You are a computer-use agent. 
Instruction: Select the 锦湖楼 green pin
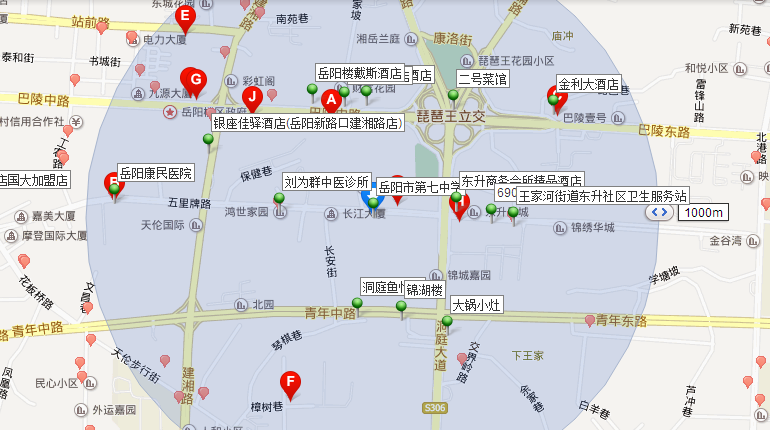coord(402,304)
